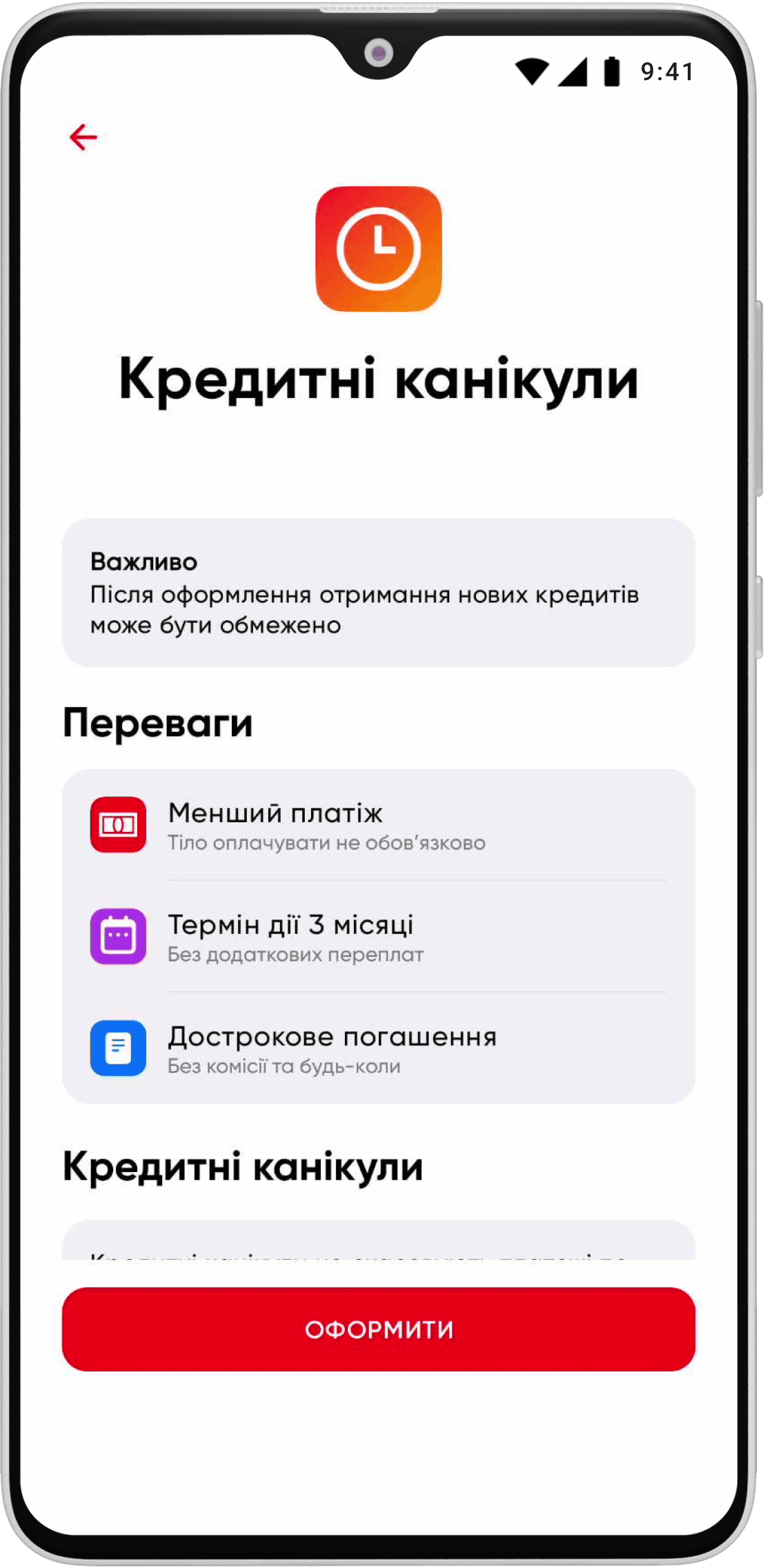
Task: Go back using the red arrow
Action: (83, 137)
